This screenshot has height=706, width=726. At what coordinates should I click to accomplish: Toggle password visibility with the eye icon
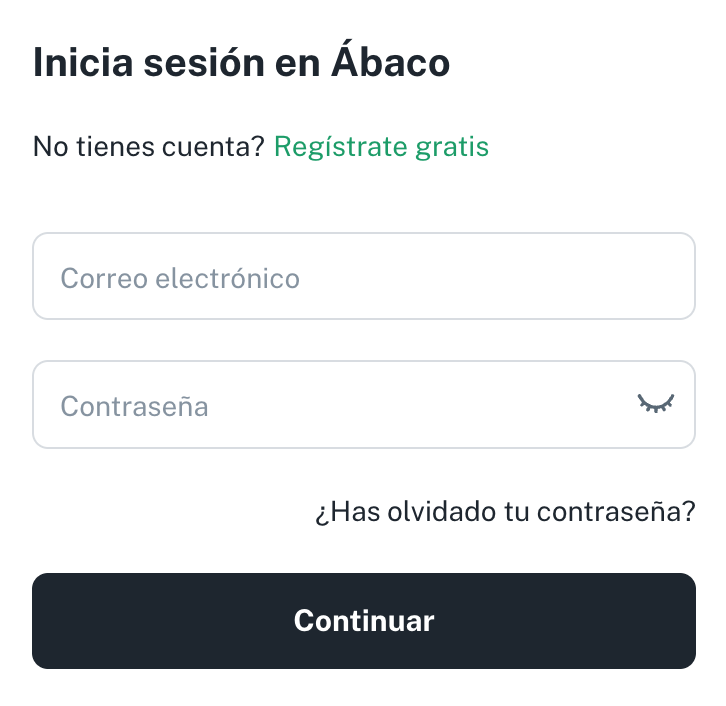(656, 404)
